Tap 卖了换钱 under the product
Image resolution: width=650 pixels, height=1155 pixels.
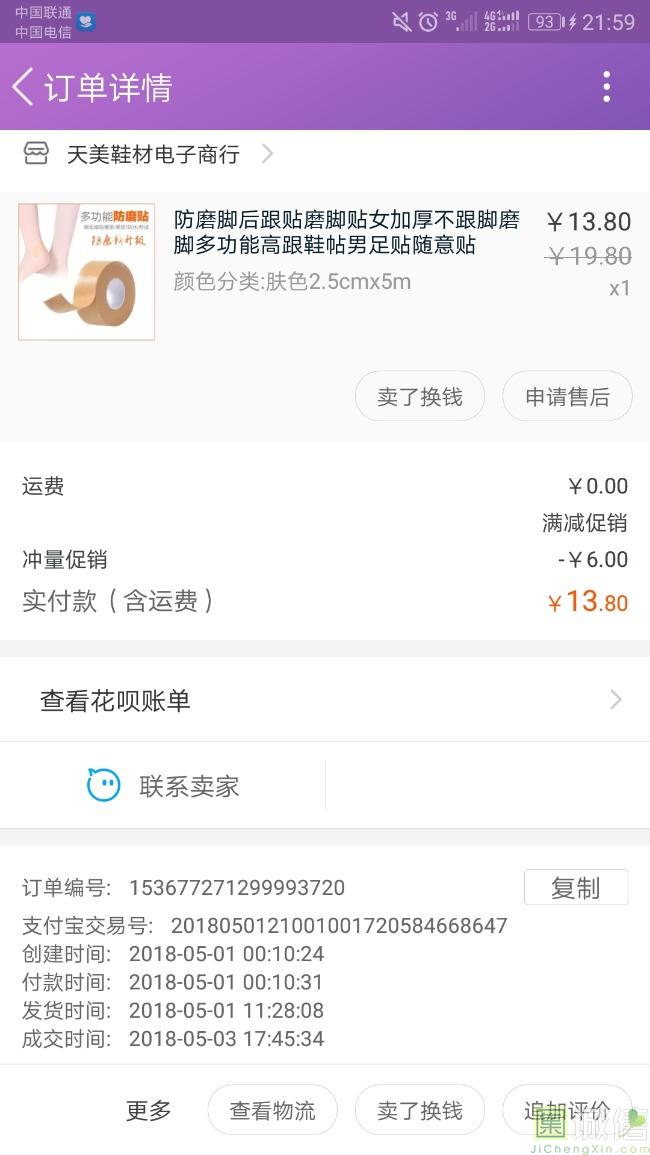coord(419,397)
